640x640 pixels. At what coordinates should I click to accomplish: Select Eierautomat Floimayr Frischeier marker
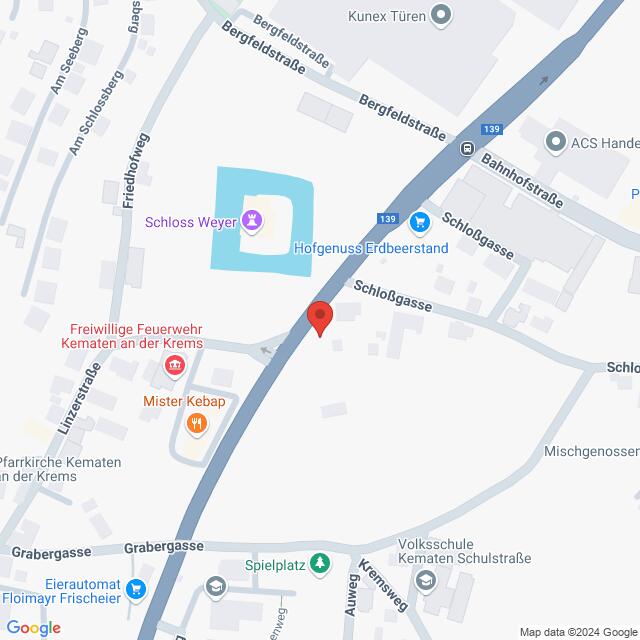(135, 590)
